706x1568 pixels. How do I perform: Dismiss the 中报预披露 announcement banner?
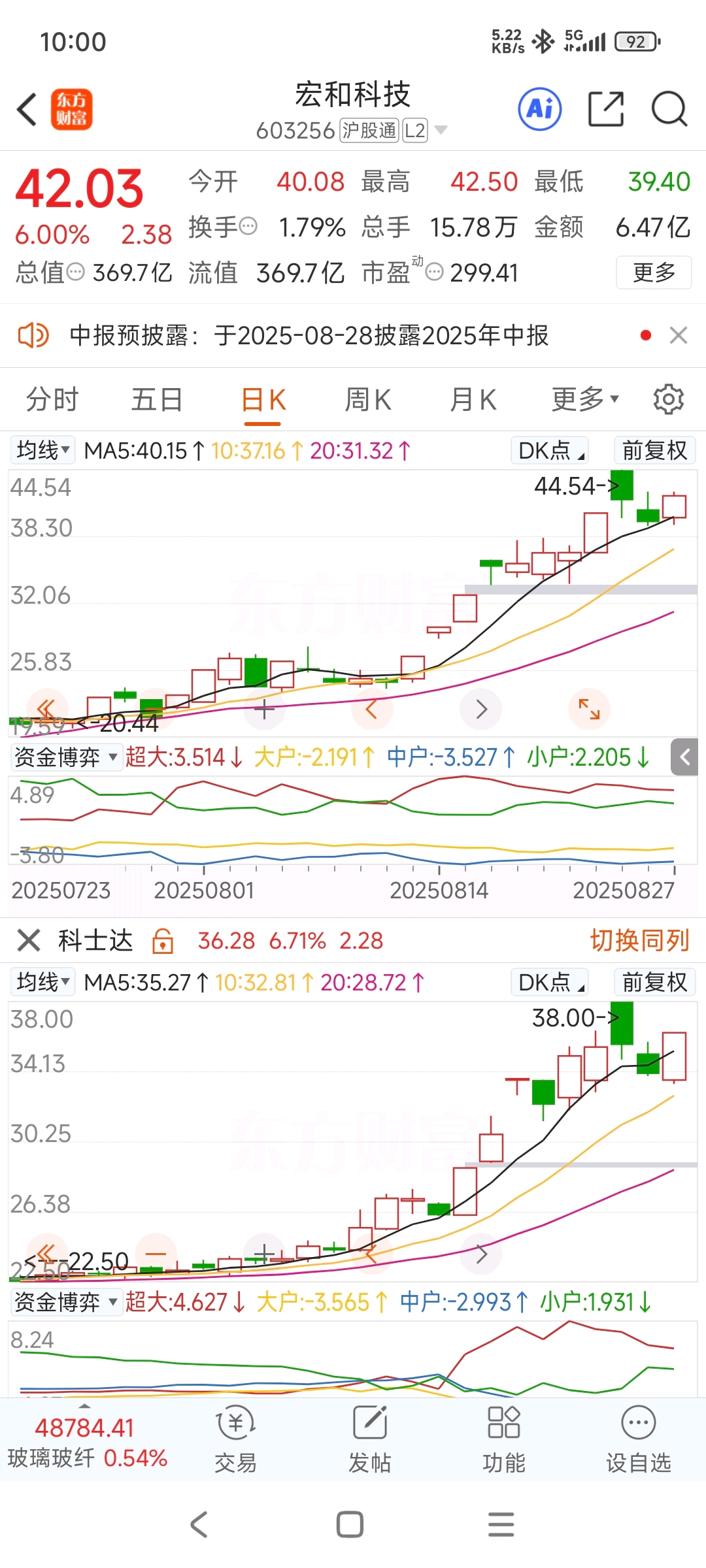[x=679, y=335]
